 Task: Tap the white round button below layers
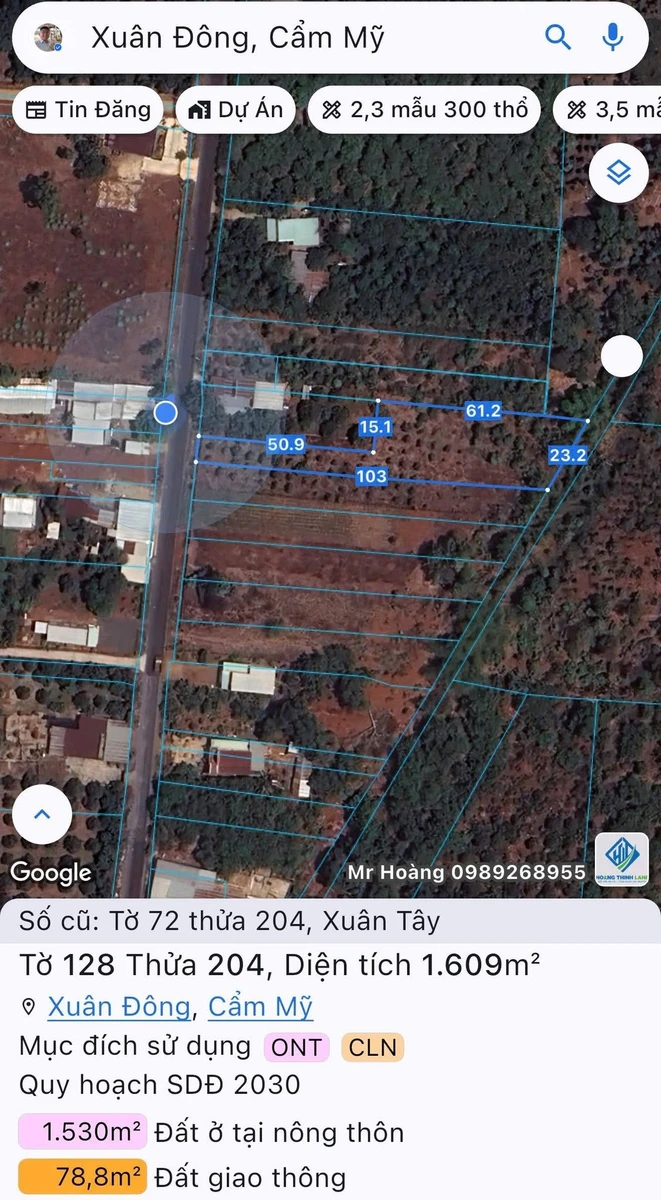[622, 356]
